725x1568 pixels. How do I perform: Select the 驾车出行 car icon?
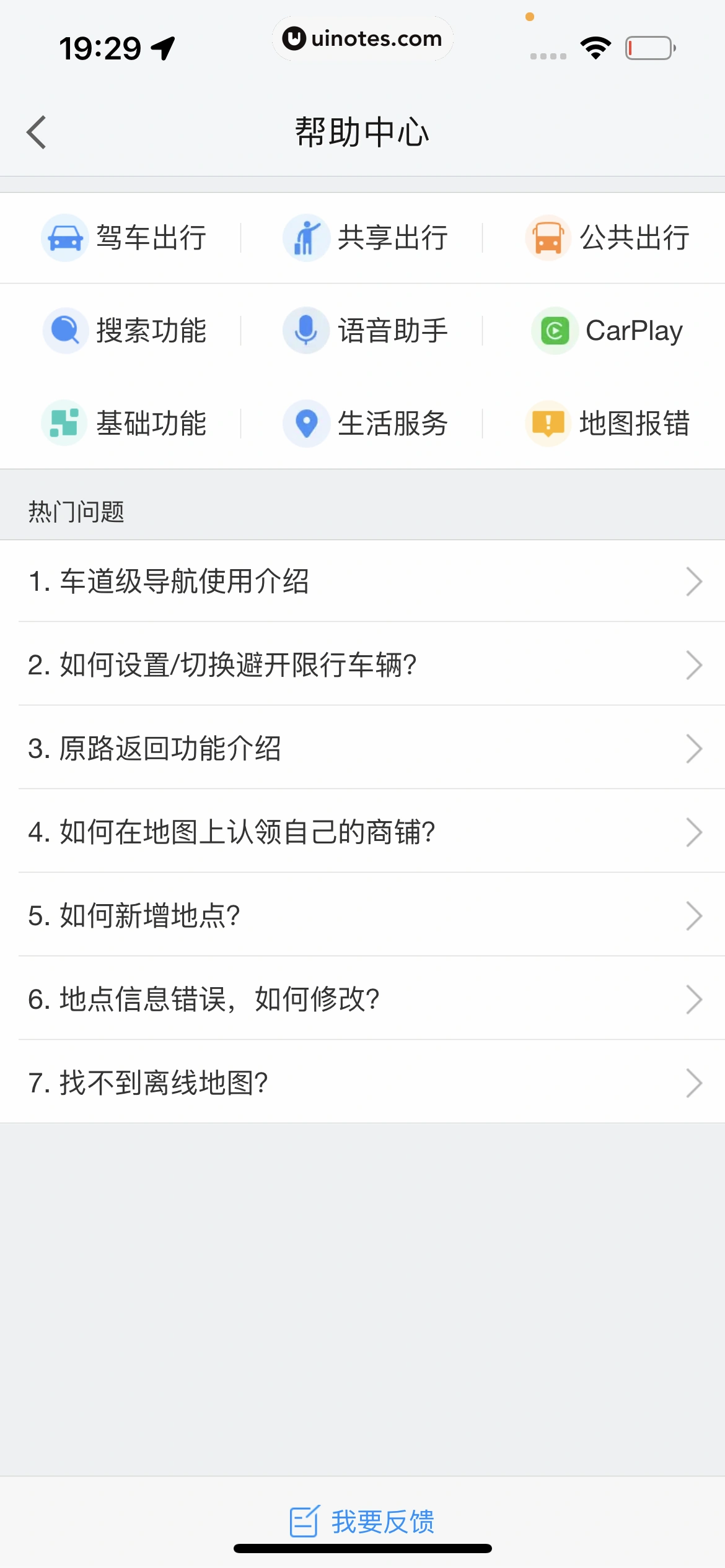click(64, 238)
